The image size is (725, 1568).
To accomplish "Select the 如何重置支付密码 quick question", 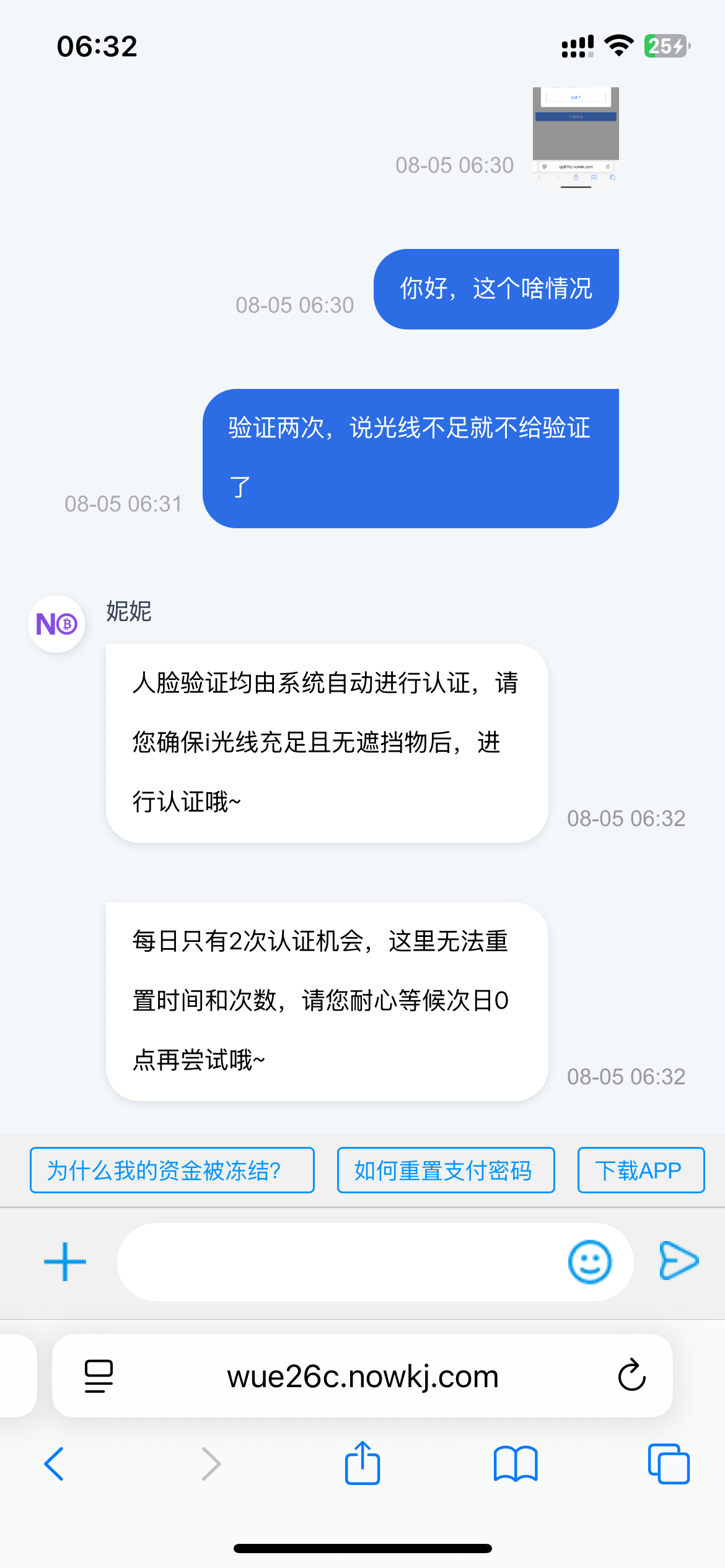I will tap(446, 1170).
